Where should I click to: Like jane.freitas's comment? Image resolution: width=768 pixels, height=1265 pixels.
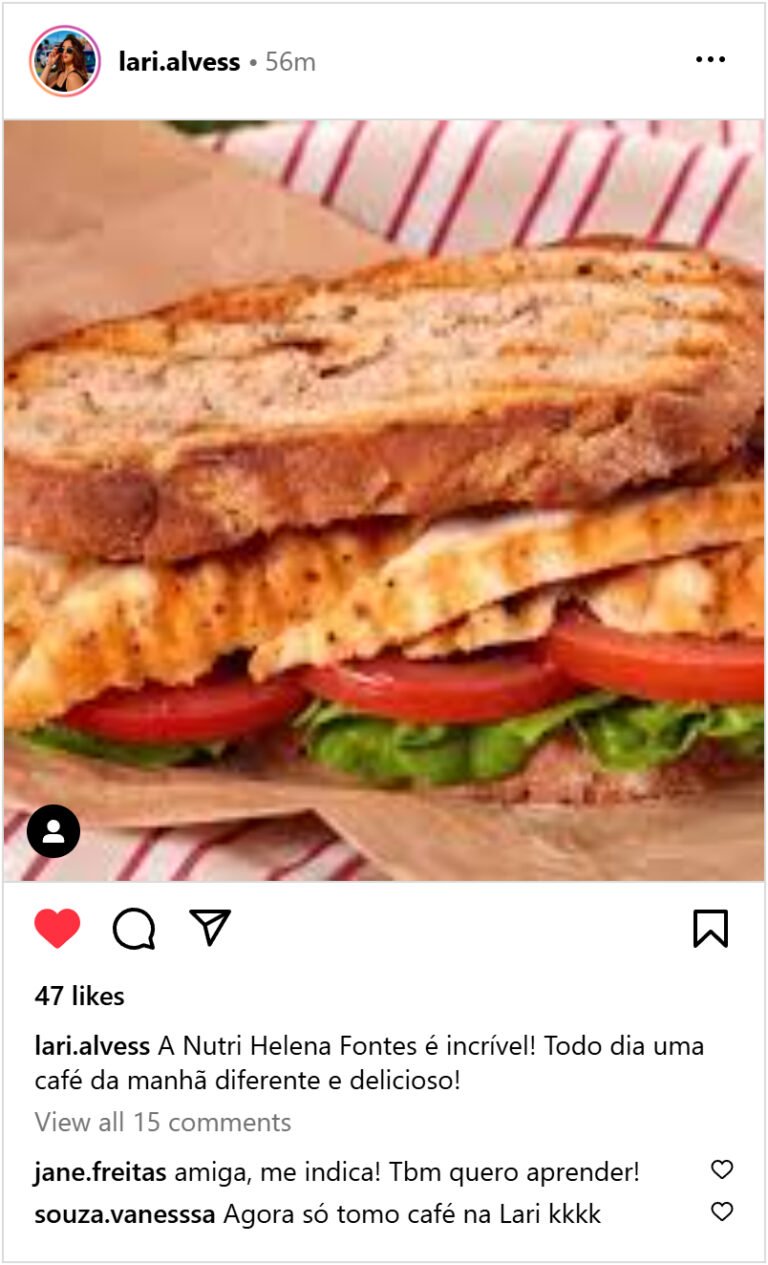(x=721, y=1170)
